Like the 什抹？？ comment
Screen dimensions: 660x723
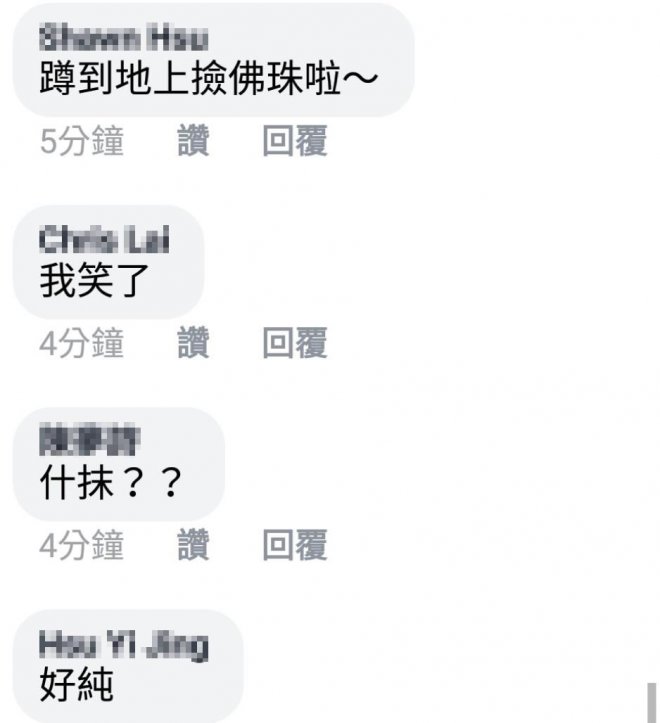(193, 546)
